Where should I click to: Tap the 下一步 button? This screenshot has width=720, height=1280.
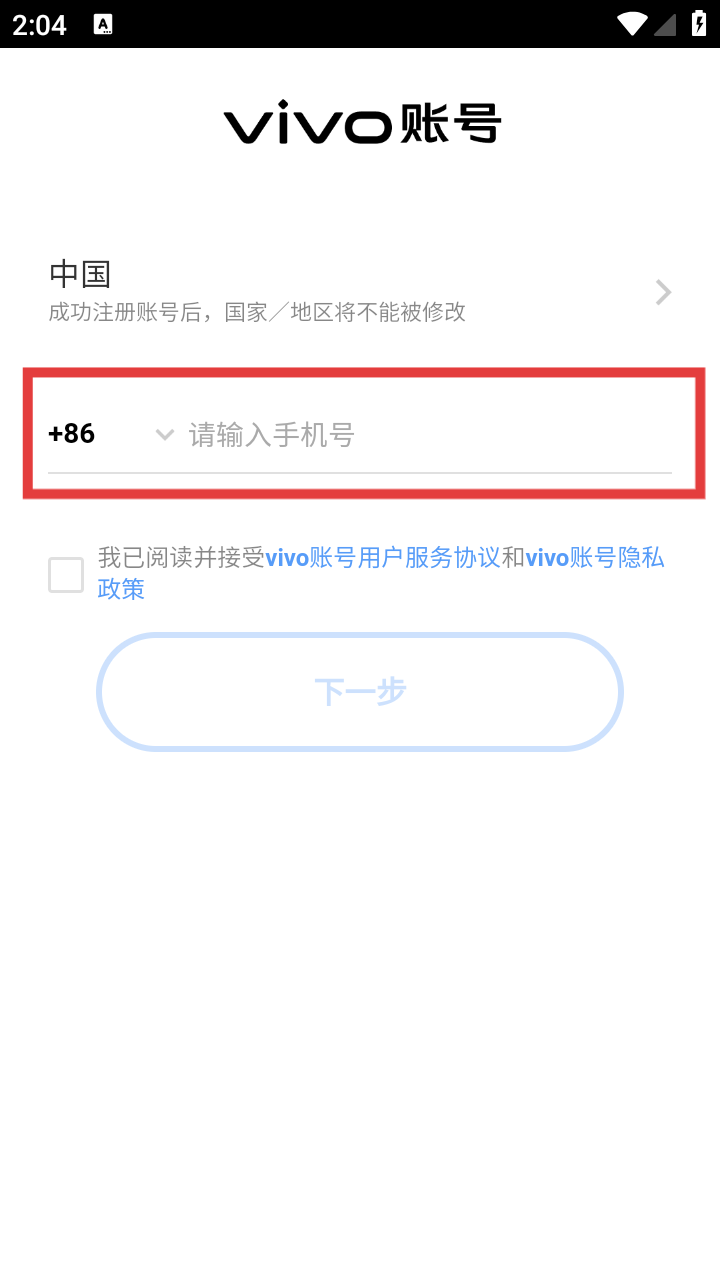click(x=360, y=692)
